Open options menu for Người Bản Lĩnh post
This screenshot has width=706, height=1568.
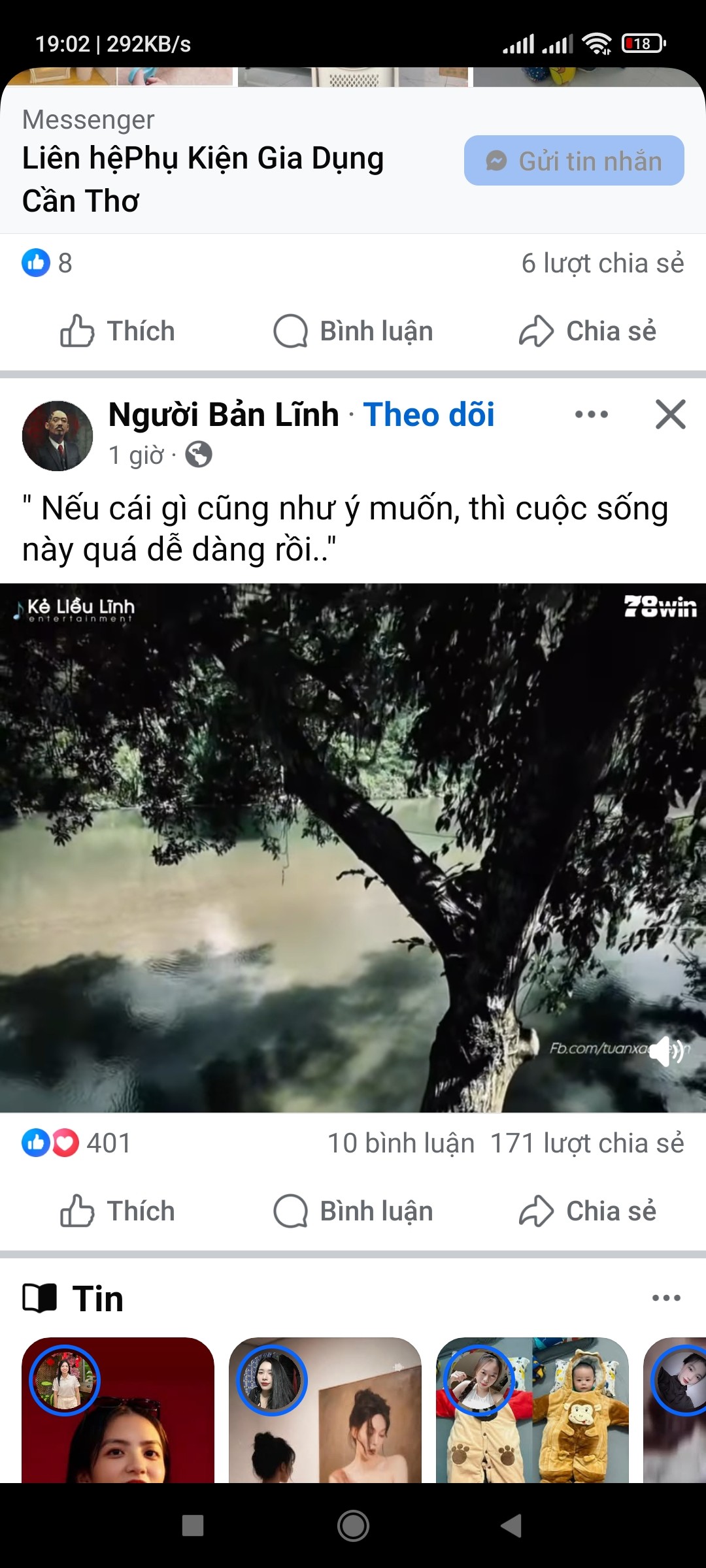591,414
